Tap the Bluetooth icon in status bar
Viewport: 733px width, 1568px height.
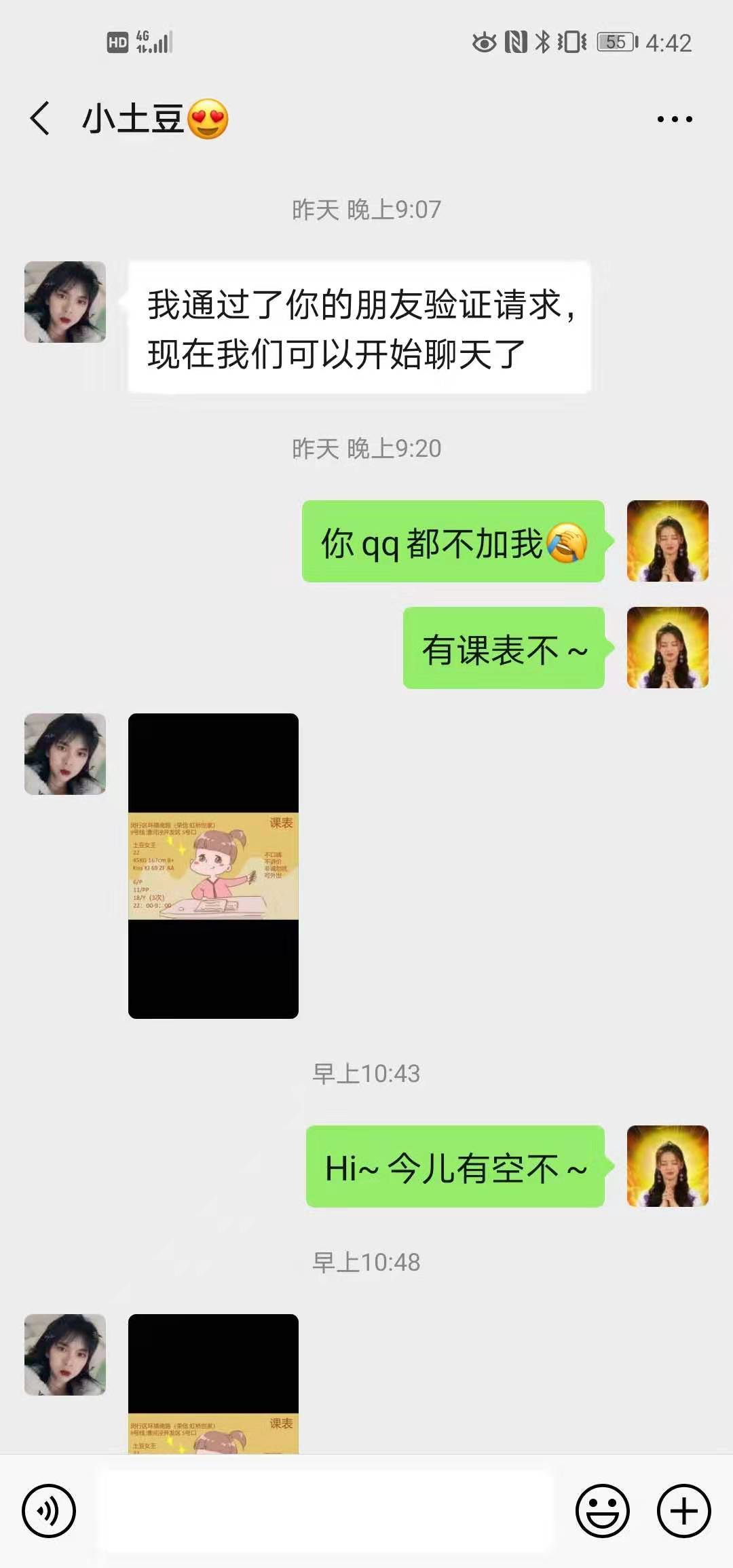tap(543, 42)
